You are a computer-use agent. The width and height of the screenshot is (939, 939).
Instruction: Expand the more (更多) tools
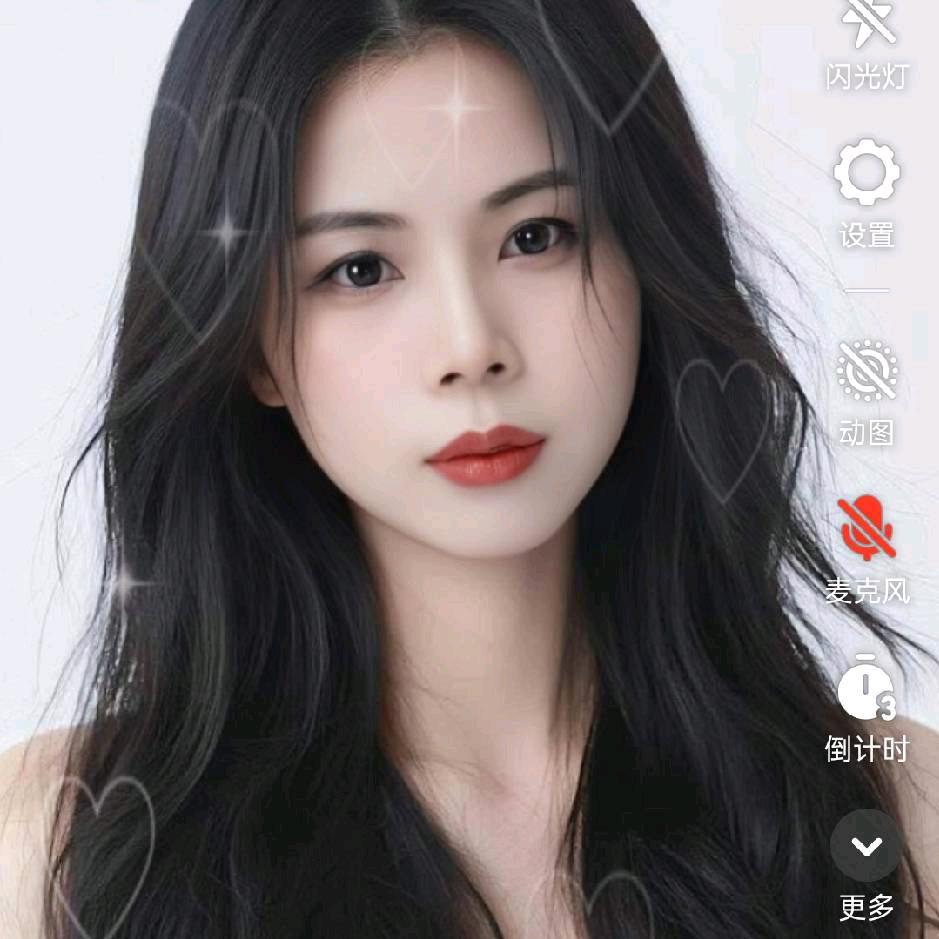pos(866,848)
